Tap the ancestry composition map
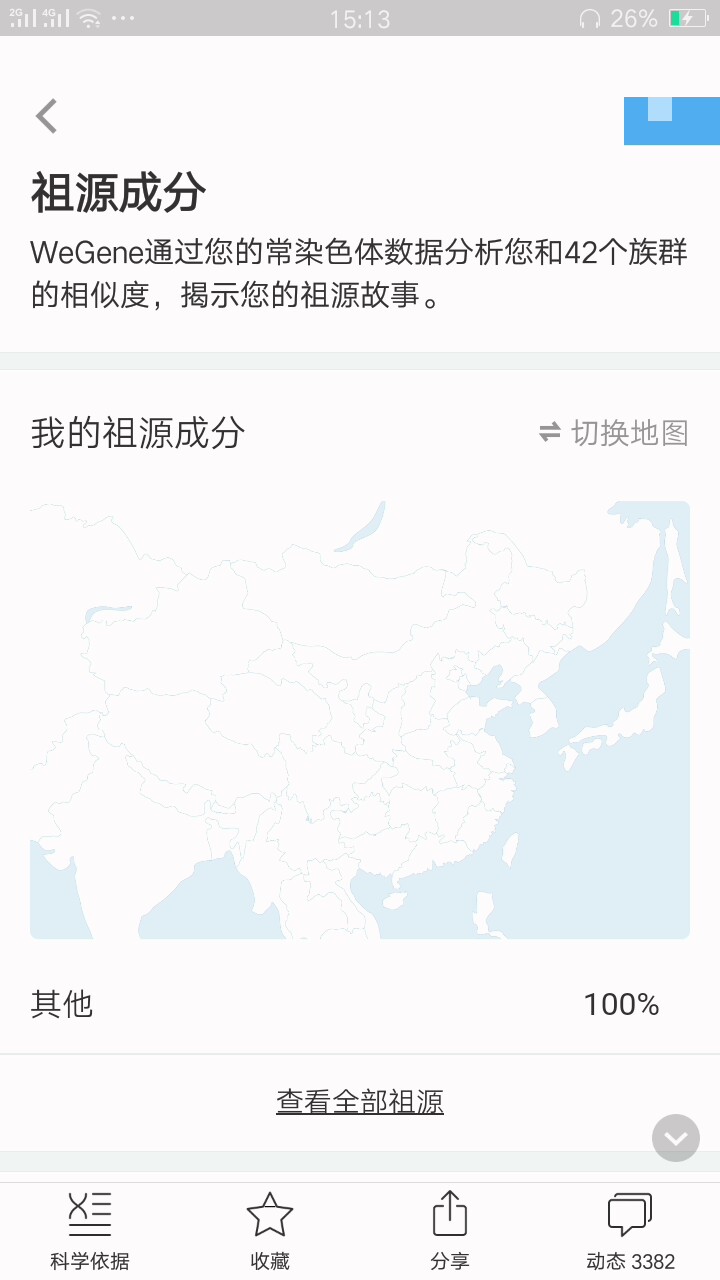This screenshot has width=720, height=1280. pos(360,720)
